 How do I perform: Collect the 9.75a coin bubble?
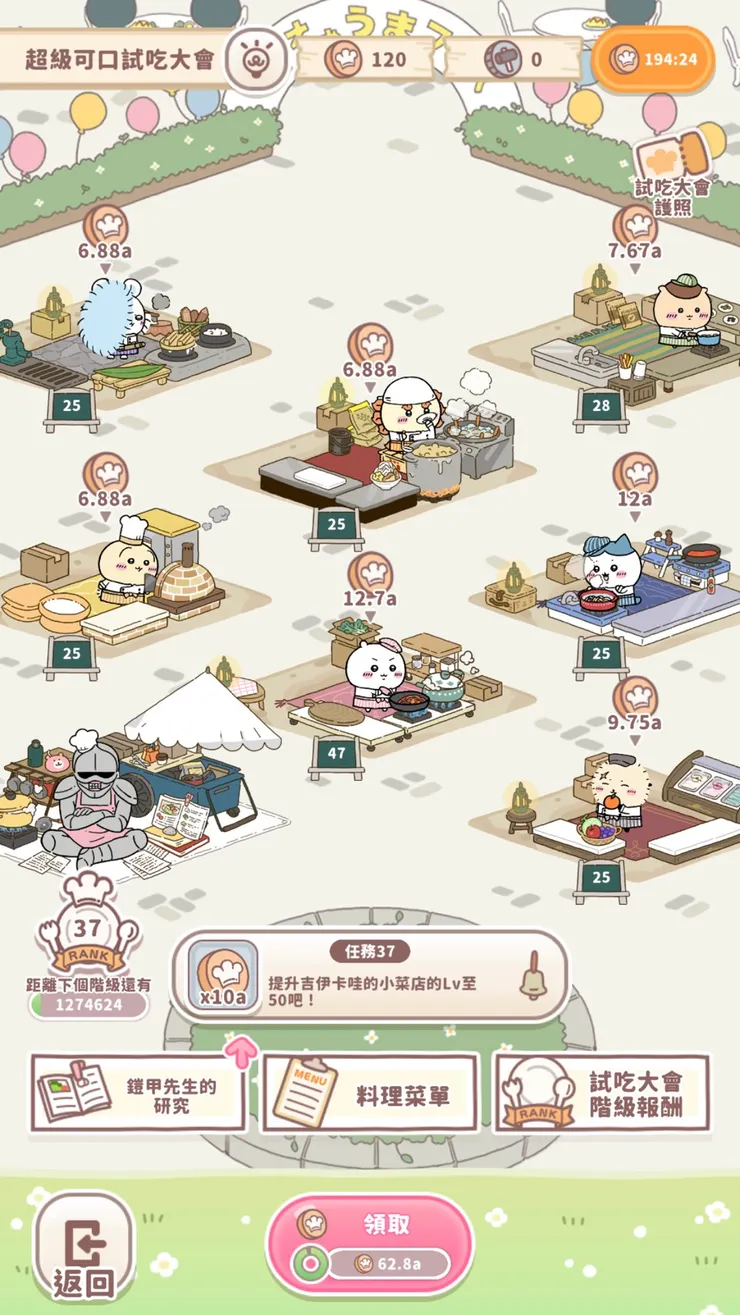pyautogui.click(x=635, y=699)
